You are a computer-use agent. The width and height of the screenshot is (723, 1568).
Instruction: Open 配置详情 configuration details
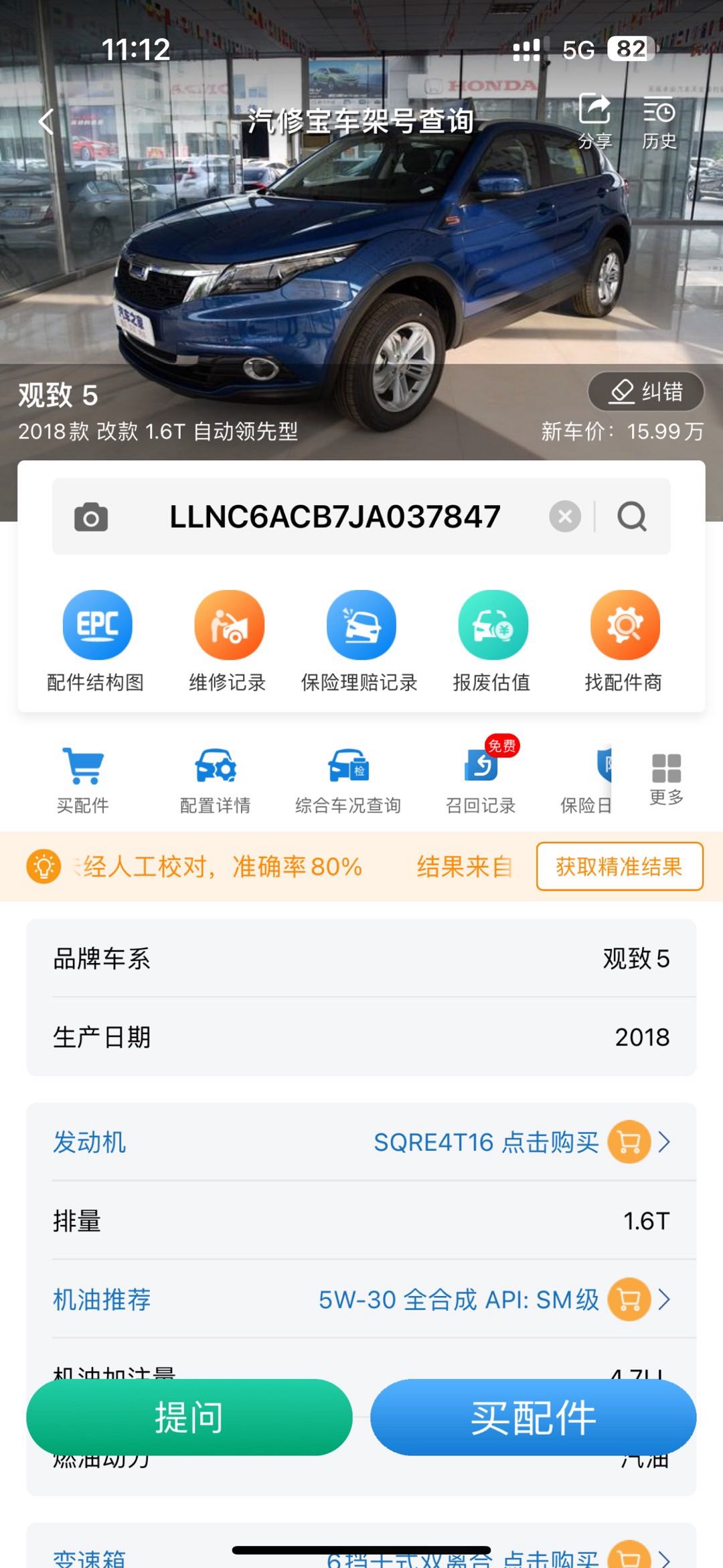[x=215, y=780]
